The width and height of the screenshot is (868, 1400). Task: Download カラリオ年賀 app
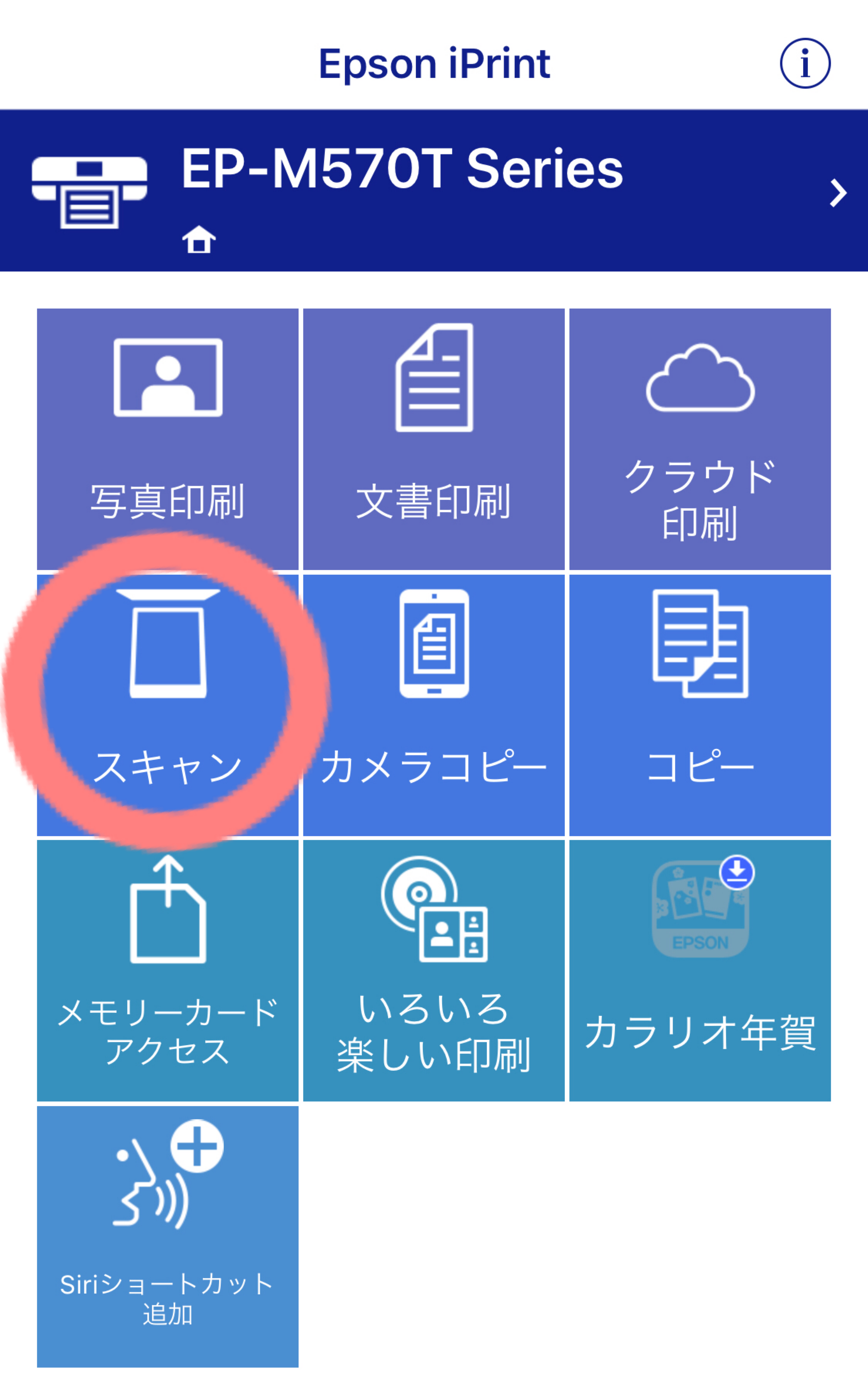[x=700, y=971]
